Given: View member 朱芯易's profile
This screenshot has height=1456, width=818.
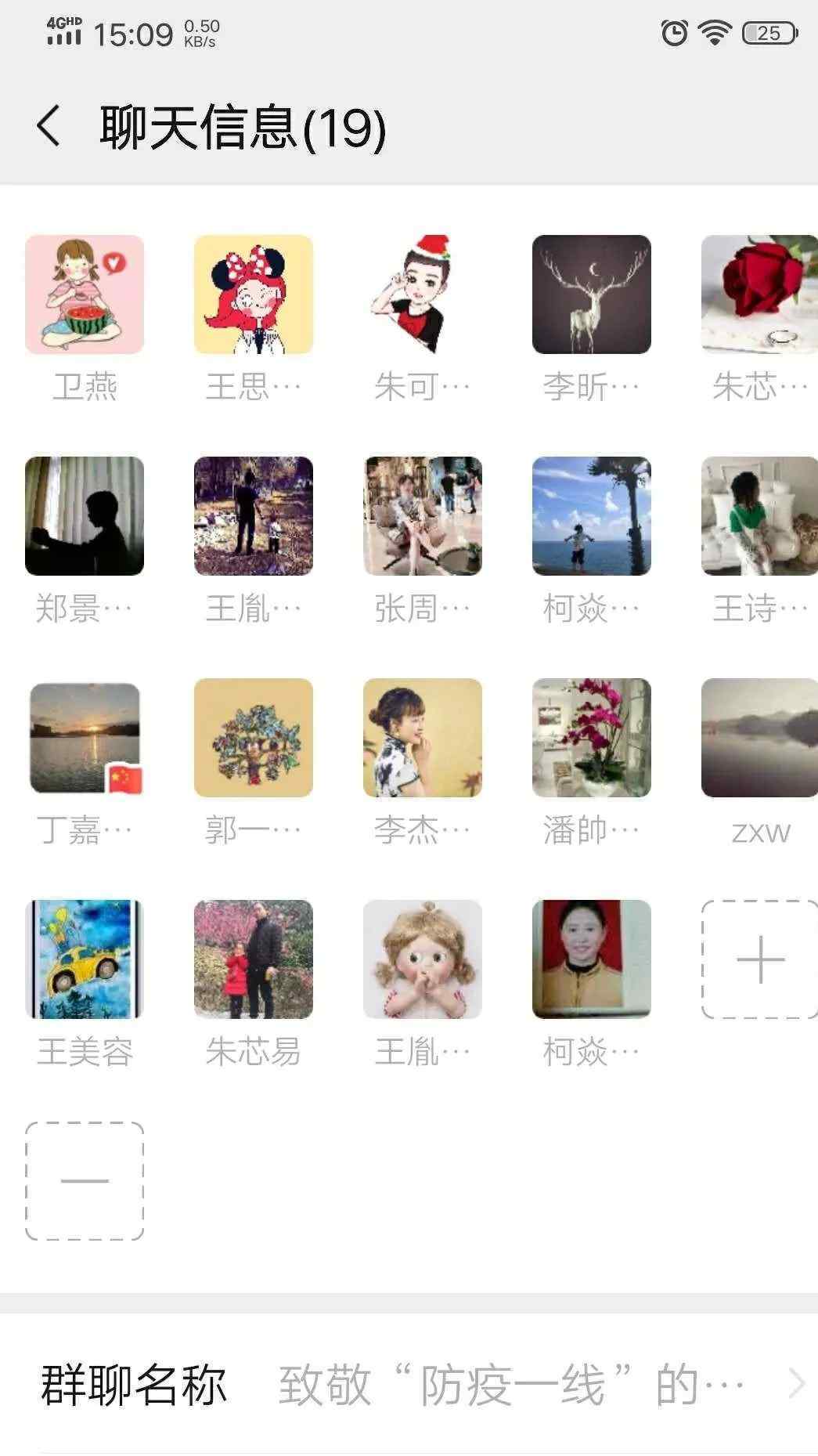Looking at the screenshot, I should (x=254, y=959).
